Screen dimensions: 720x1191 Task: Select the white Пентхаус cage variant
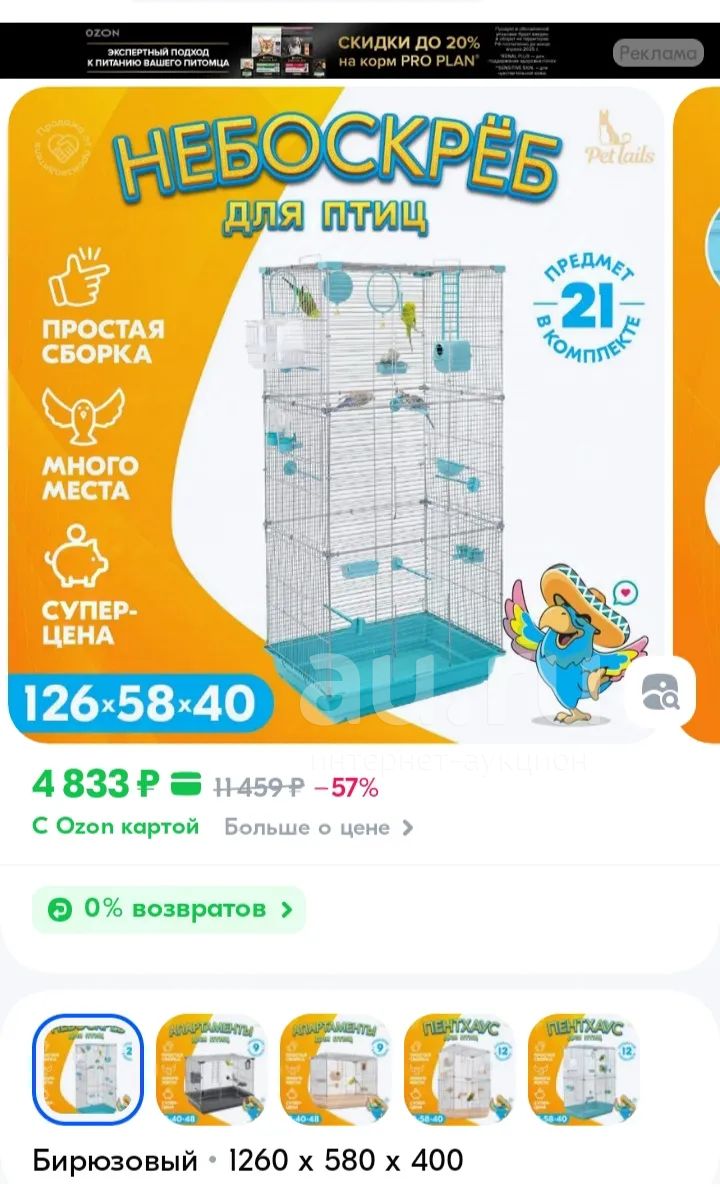coord(459,1069)
